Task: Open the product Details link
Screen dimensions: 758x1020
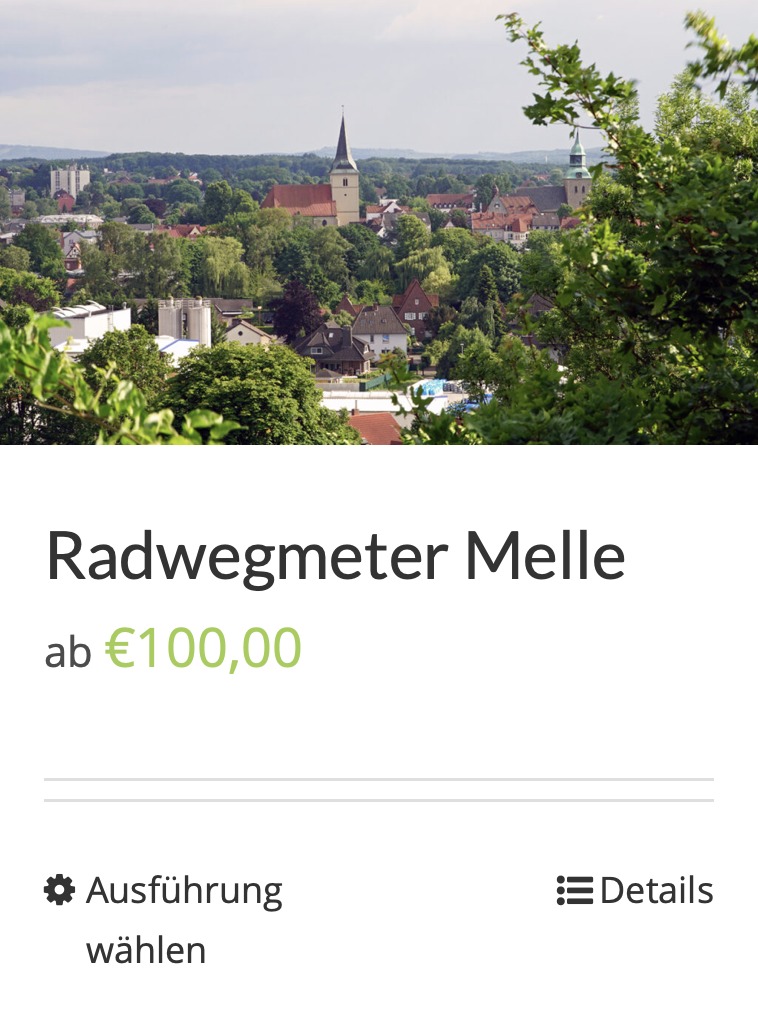Action: (636, 890)
